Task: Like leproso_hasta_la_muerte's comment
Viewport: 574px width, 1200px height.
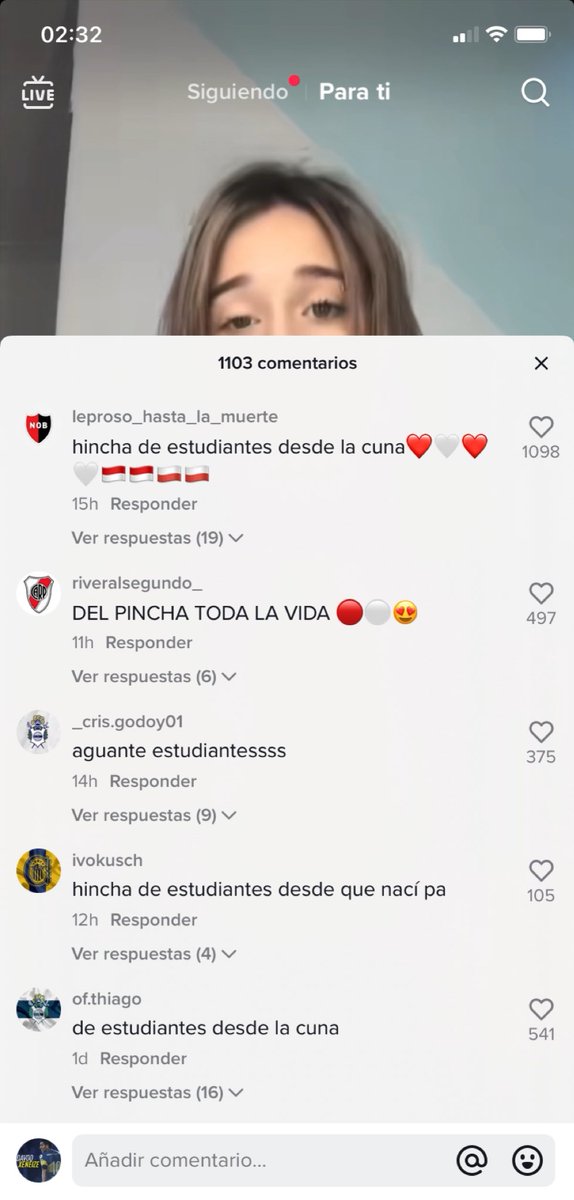Action: click(x=541, y=427)
